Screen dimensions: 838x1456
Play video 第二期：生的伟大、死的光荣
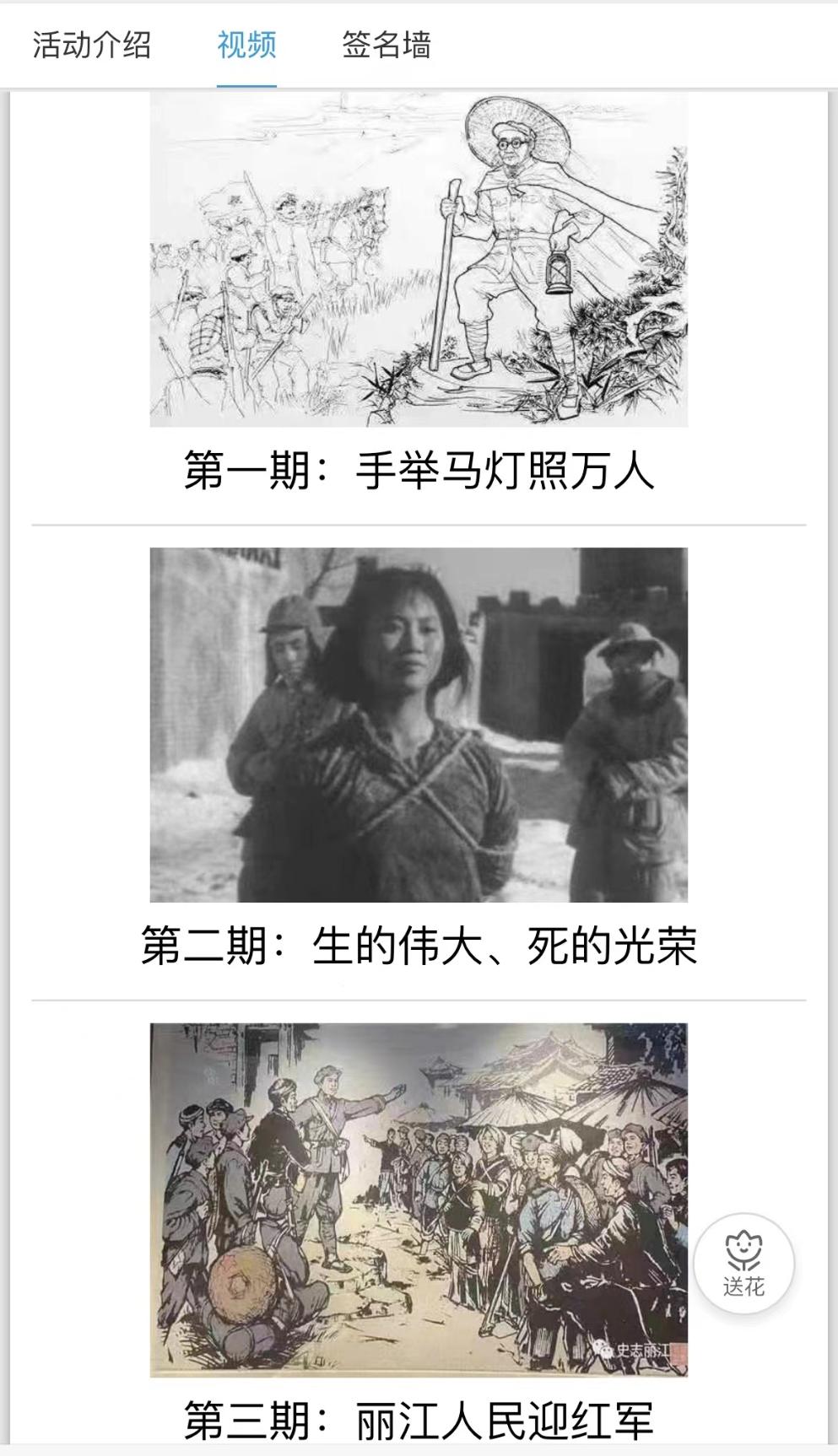tap(419, 725)
